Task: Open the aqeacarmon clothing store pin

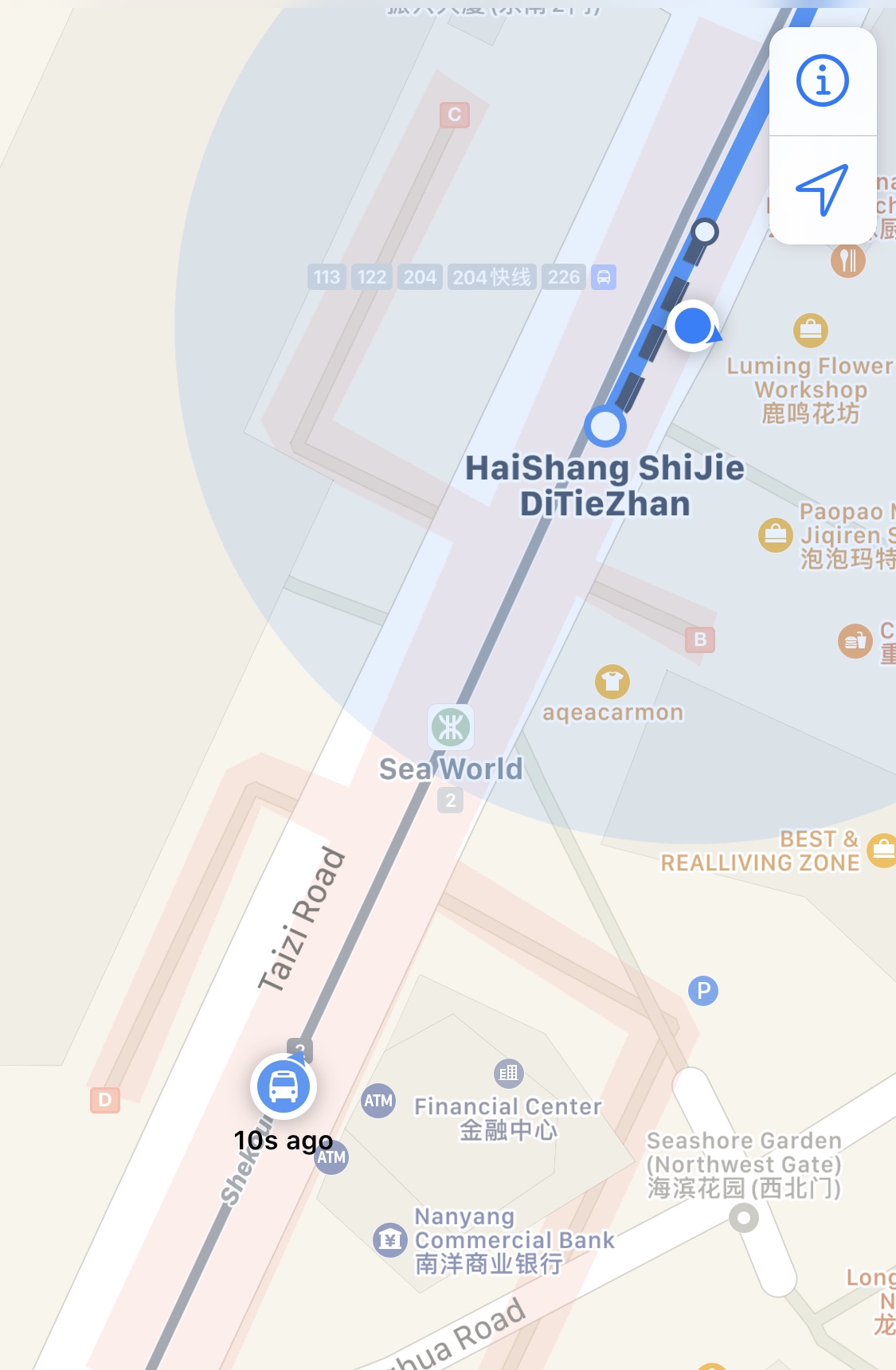Action: pos(612,682)
